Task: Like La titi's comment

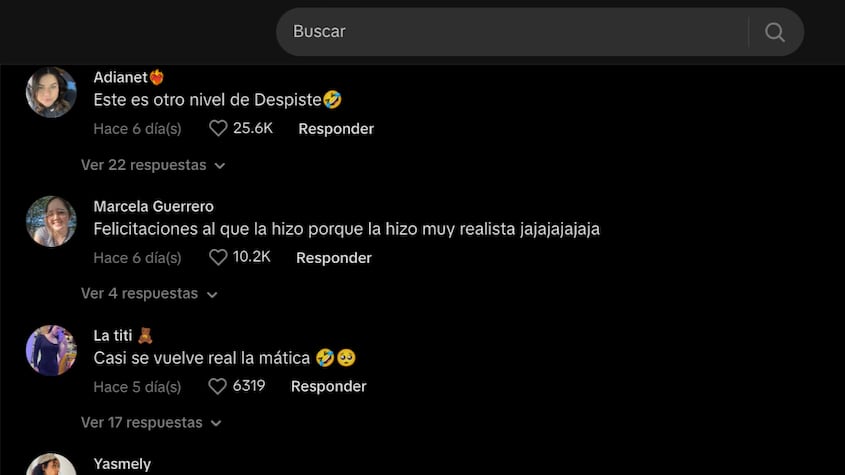Action: click(218, 386)
